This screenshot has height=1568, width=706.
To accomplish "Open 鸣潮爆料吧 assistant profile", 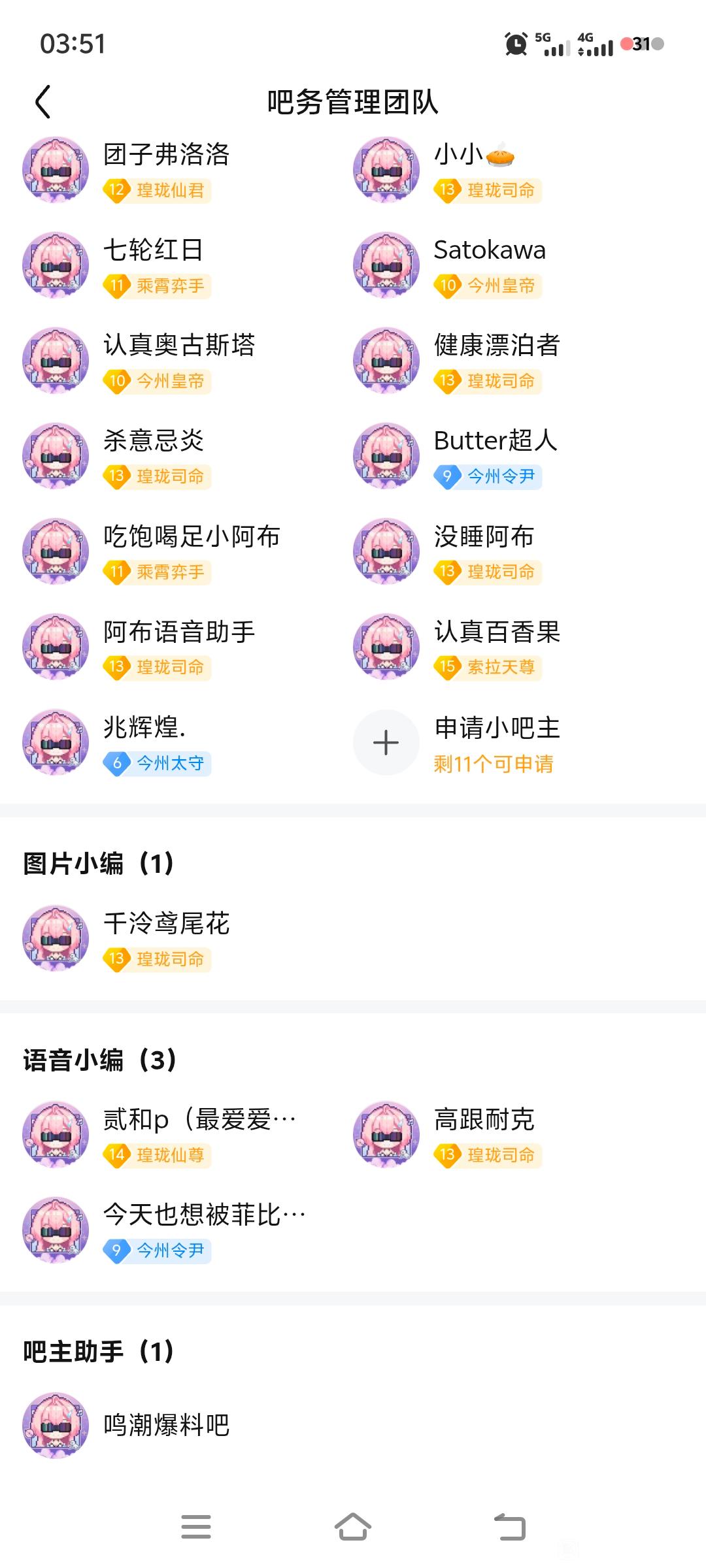I will [166, 1426].
